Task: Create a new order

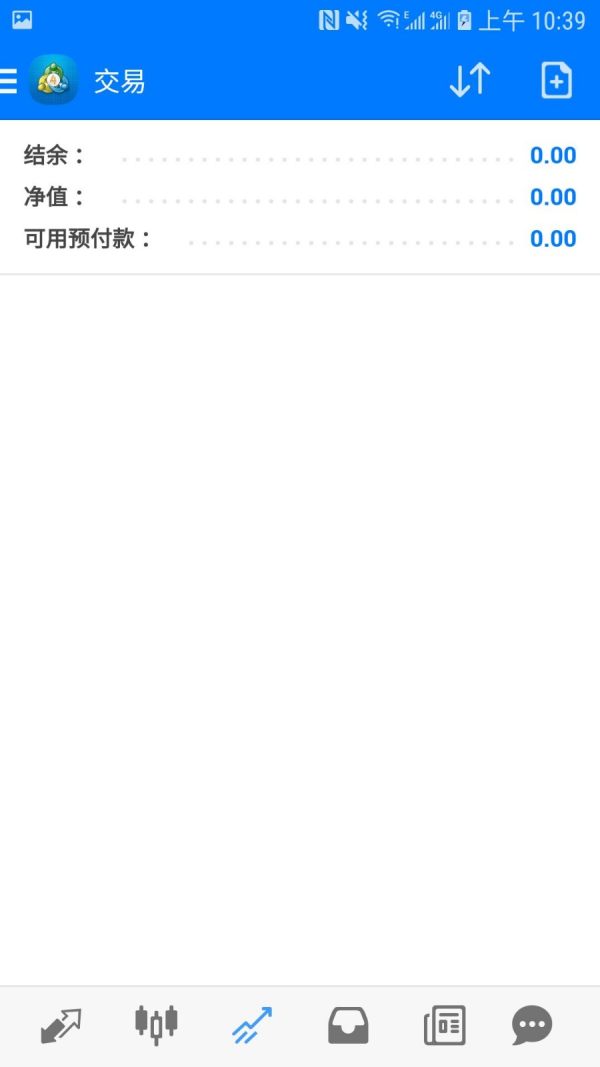Action: [556, 80]
